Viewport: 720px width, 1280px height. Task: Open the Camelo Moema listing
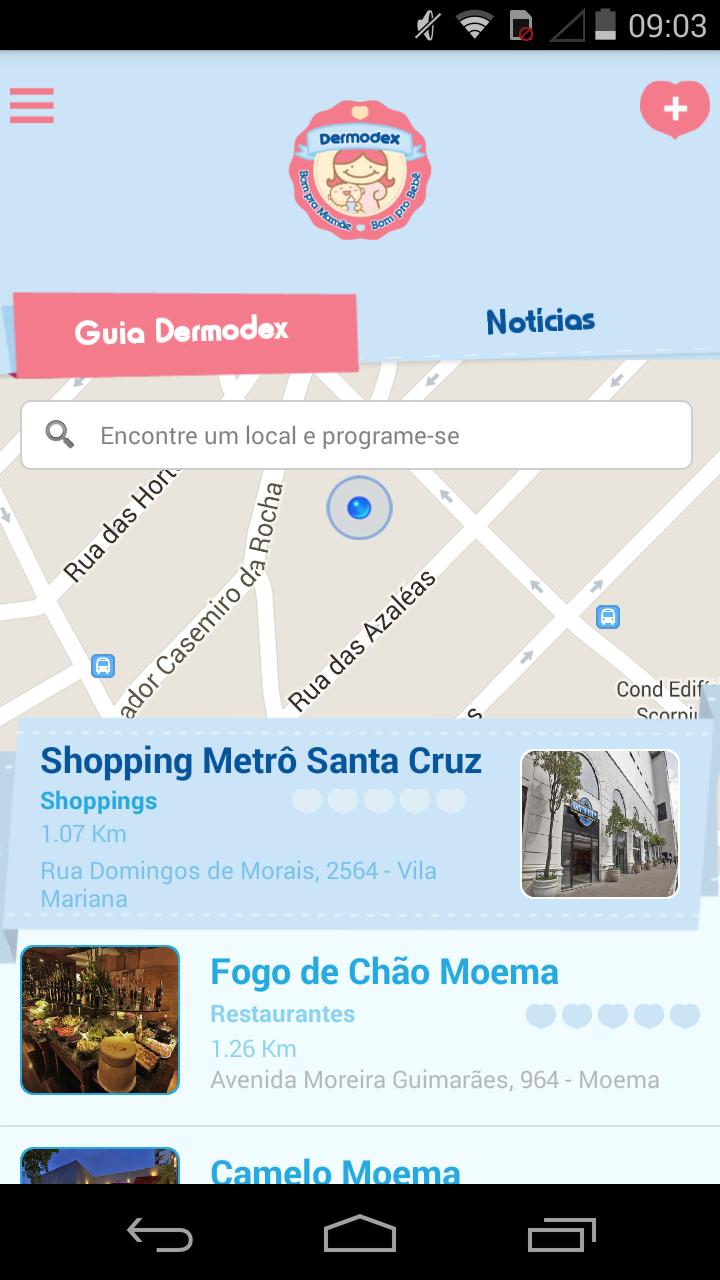pos(336,1170)
